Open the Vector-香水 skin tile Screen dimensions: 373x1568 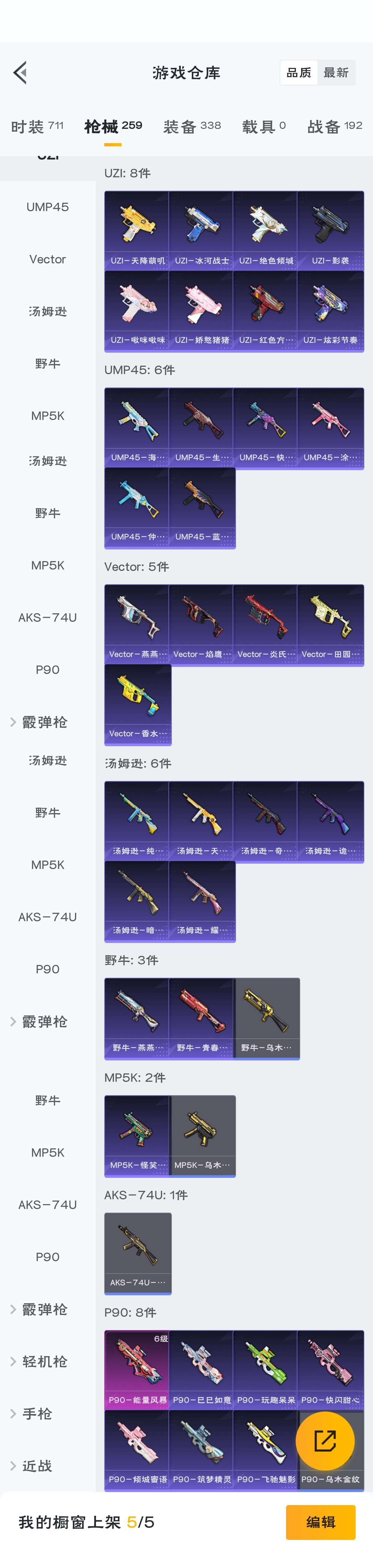[x=137, y=704]
